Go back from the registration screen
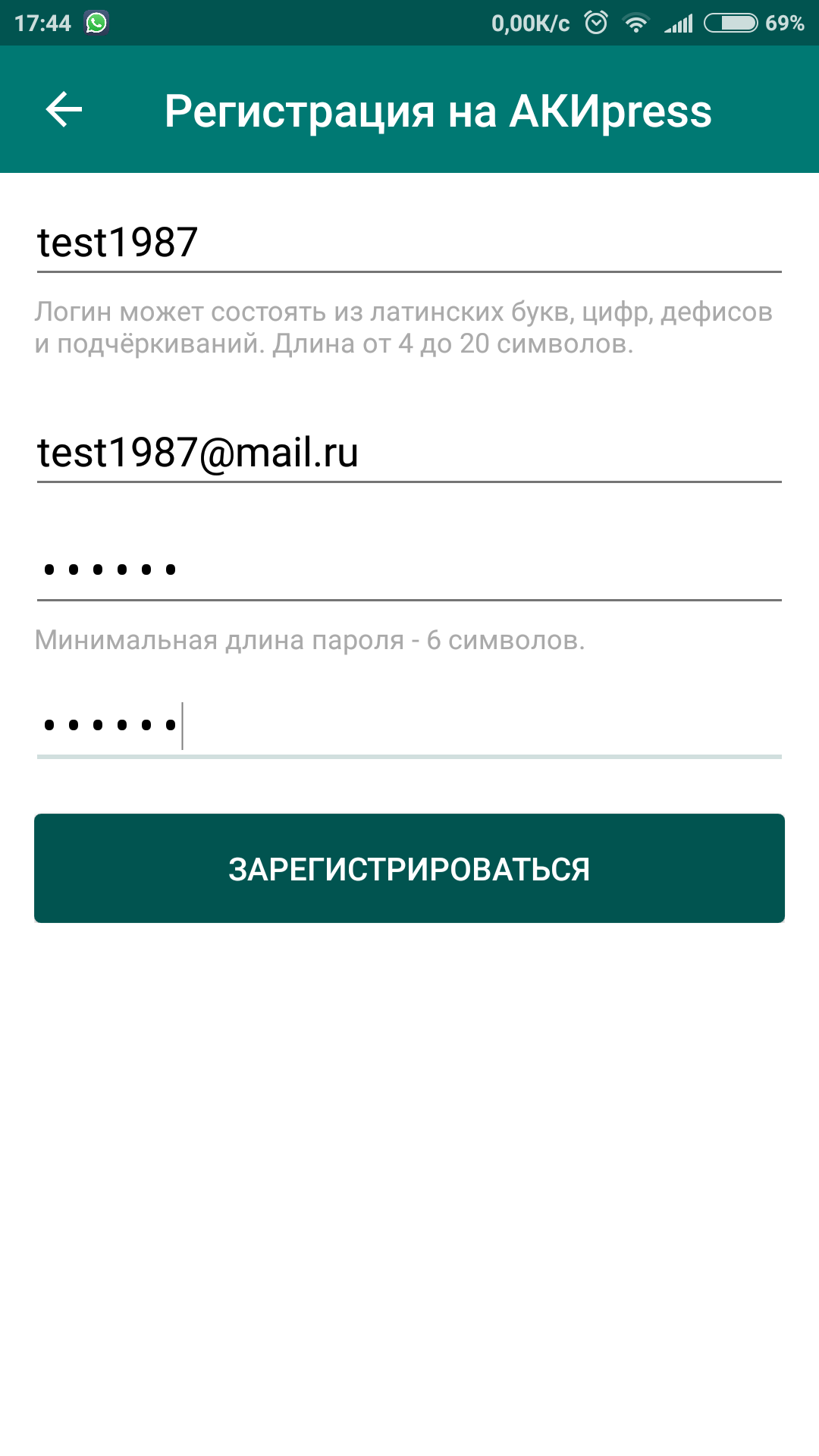Screen dimensions: 819x1456 click(64, 110)
